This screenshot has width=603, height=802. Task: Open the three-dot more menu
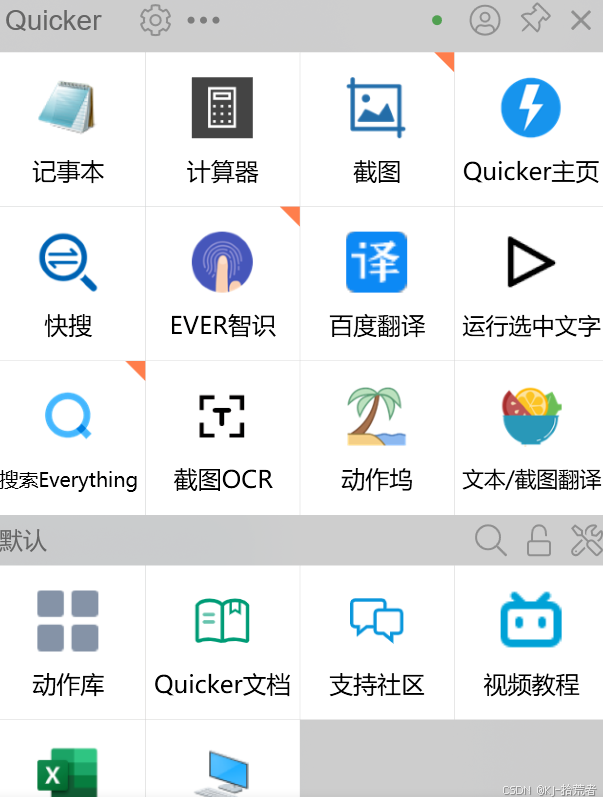coord(203,20)
